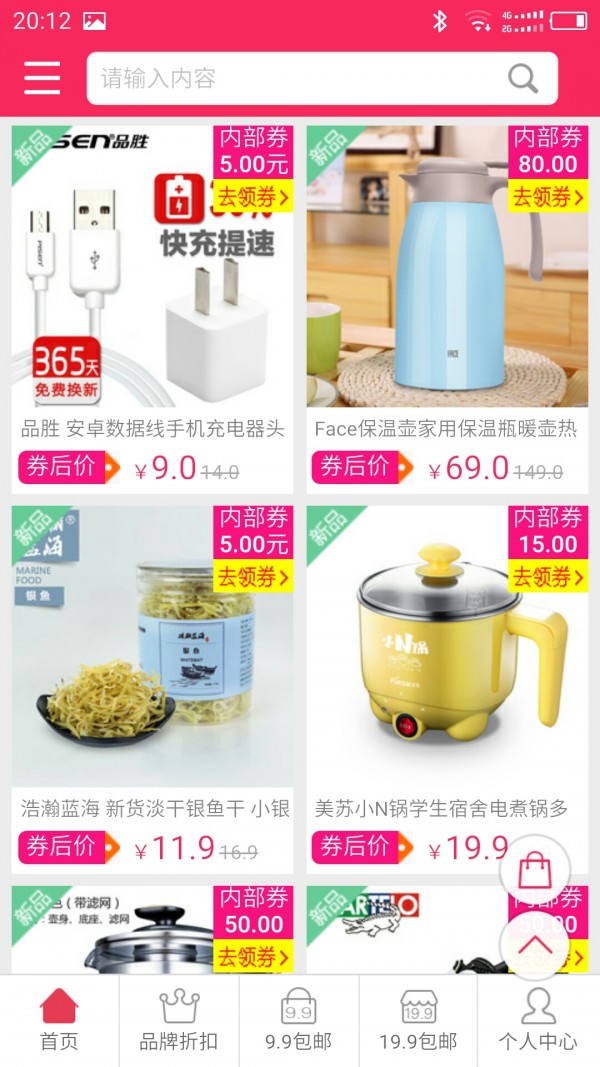The image size is (600, 1067).
Task: Claim the 15.00 coupon on 美苏小N锅
Action: coord(548,577)
